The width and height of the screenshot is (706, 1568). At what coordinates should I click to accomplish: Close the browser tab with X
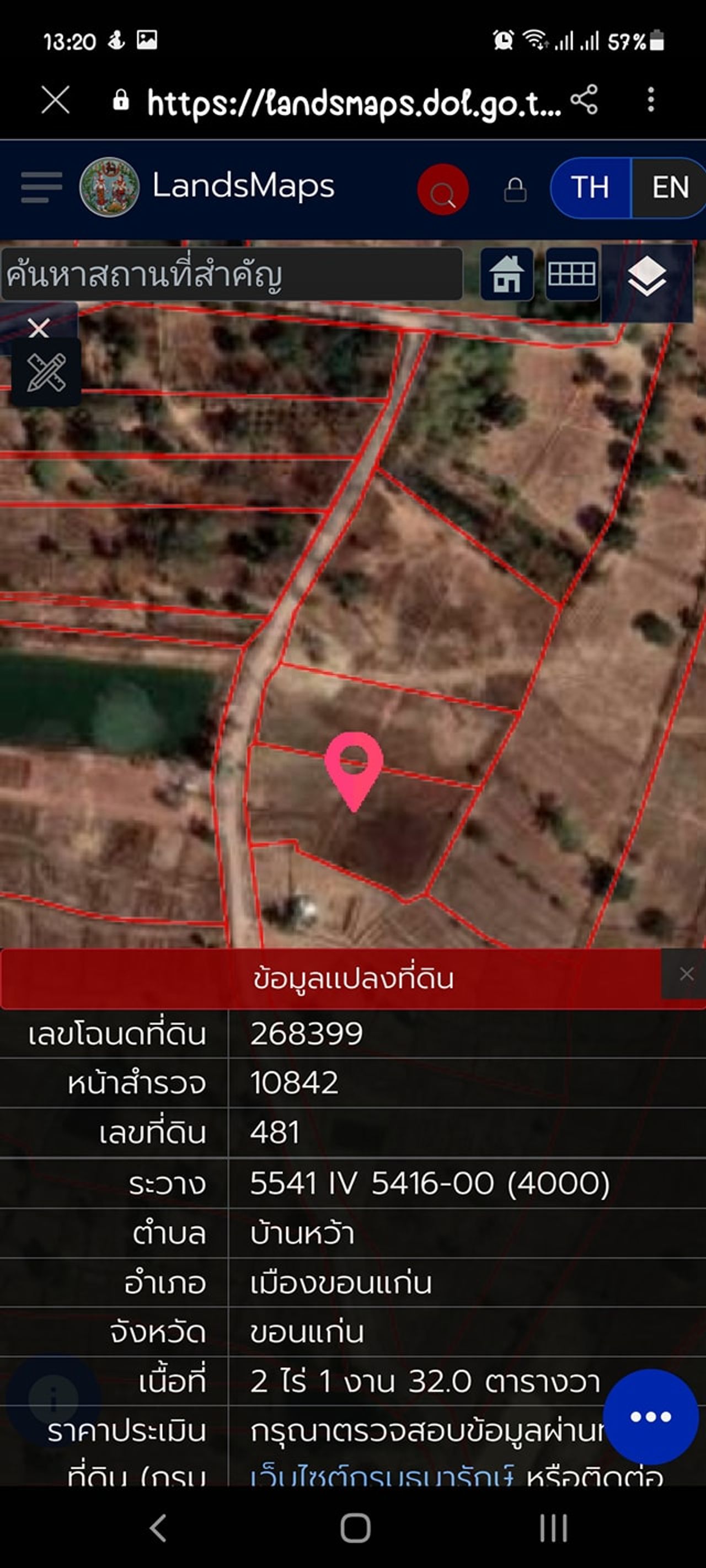[x=56, y=100]
